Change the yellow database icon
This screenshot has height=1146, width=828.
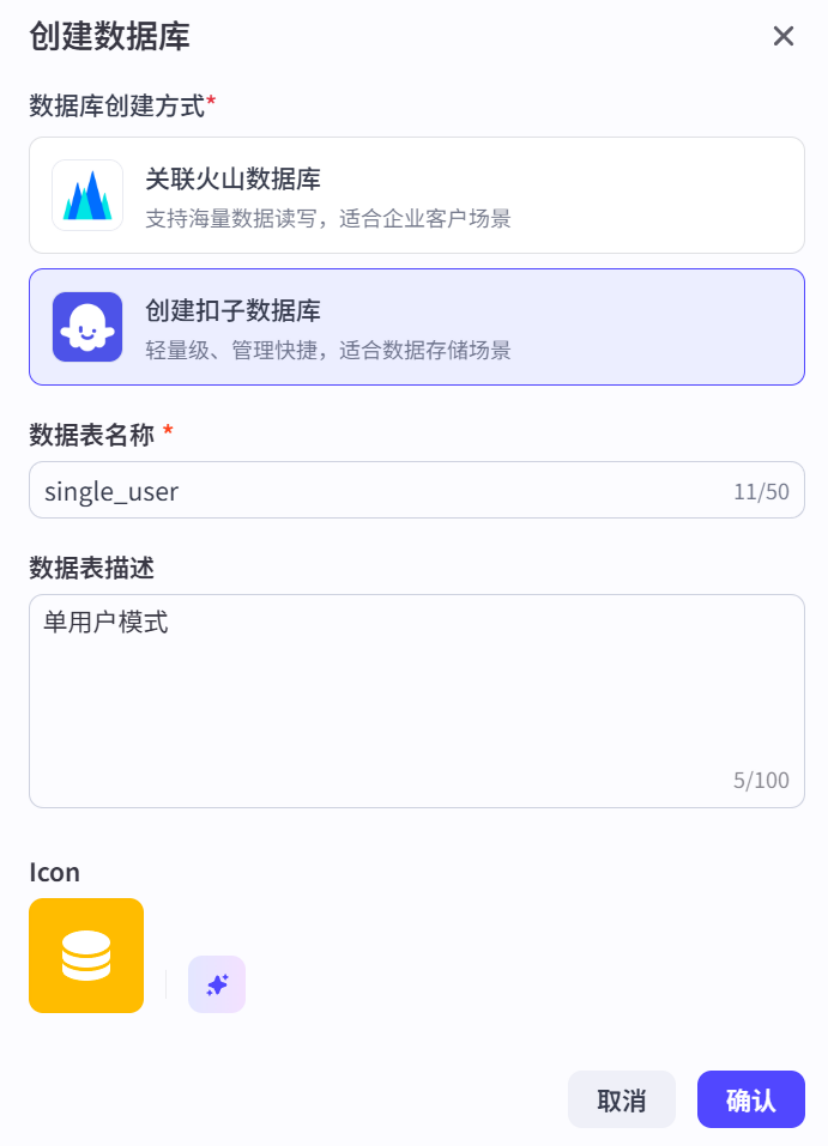point(87,956)
